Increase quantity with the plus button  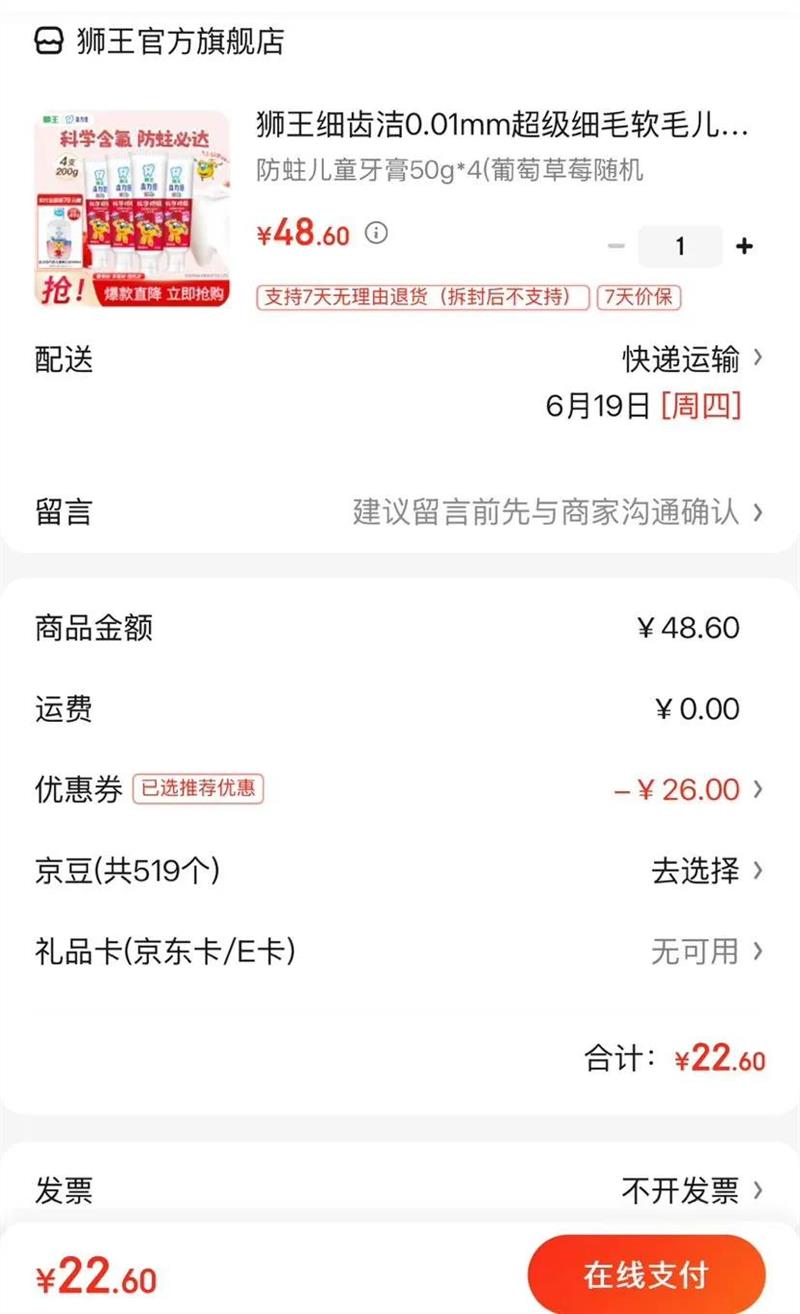point(744,246)
